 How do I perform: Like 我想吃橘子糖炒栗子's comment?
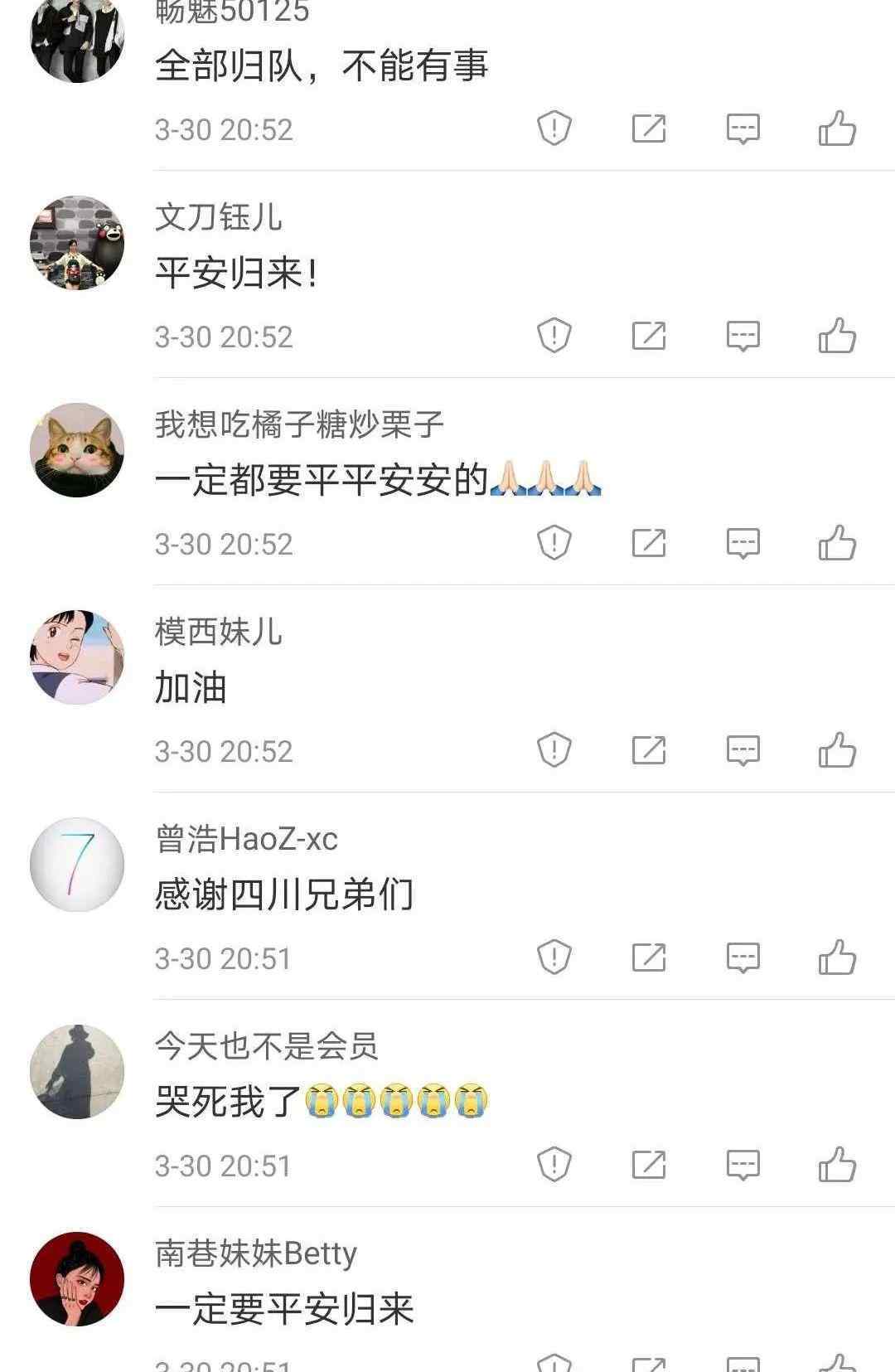[837, 543]
